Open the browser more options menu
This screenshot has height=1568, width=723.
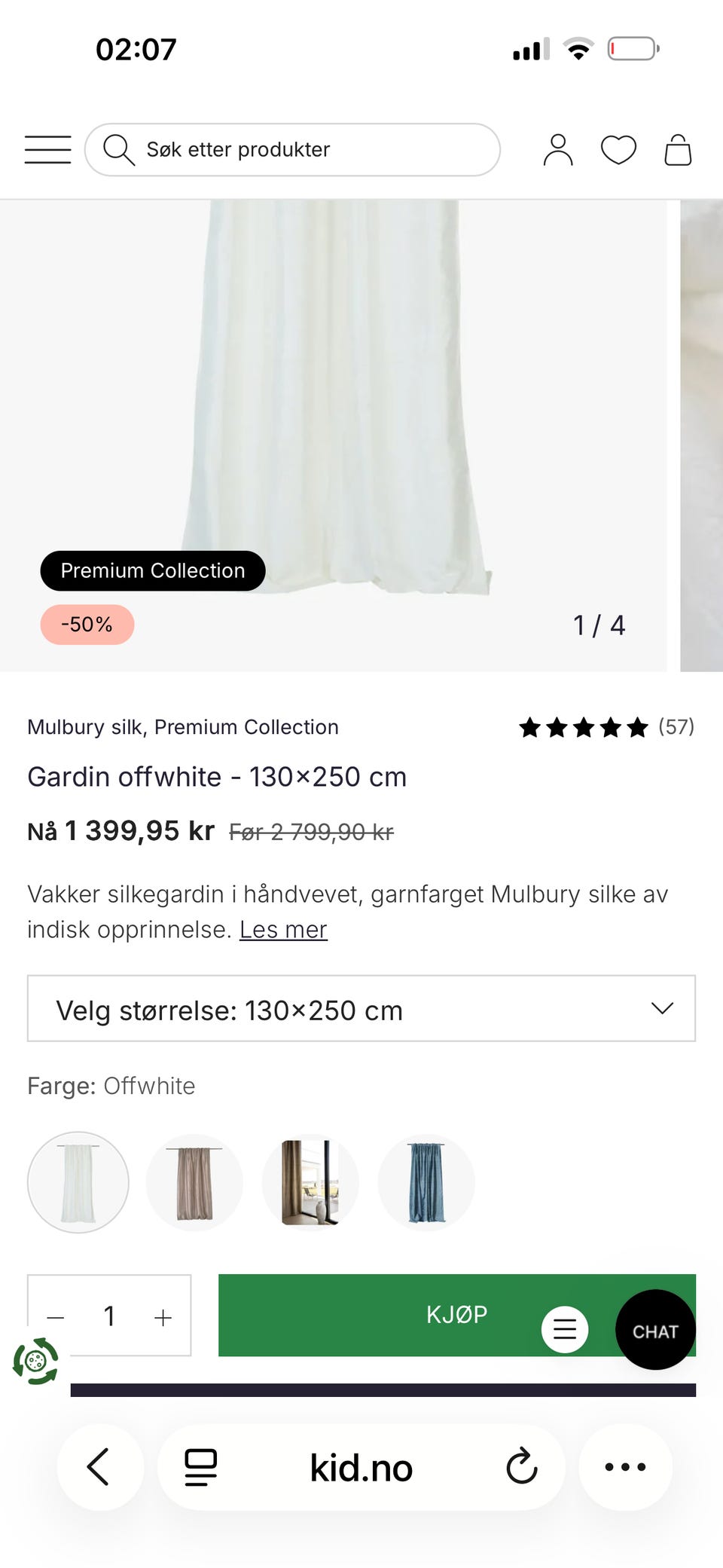point(625,1468)
